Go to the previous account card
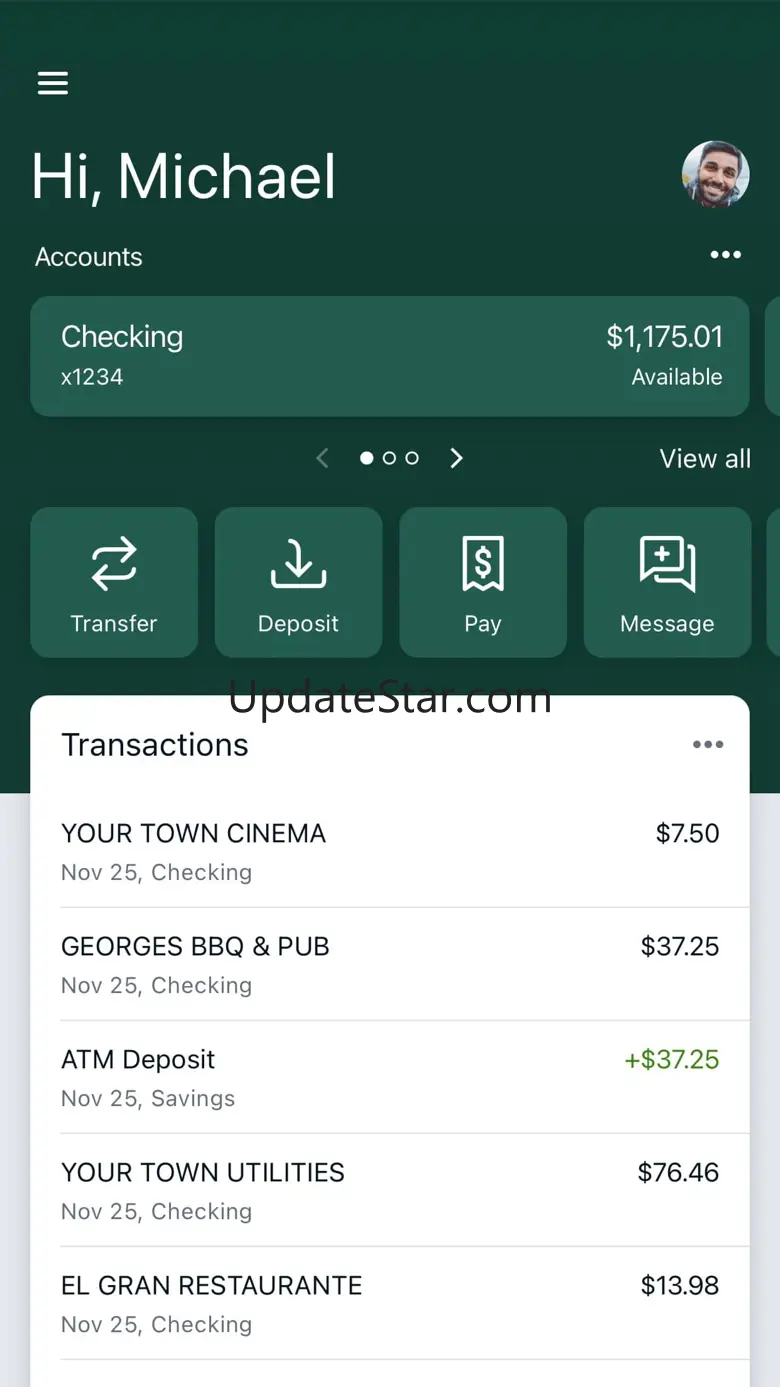780x1387 pixels. pos(322,458)
